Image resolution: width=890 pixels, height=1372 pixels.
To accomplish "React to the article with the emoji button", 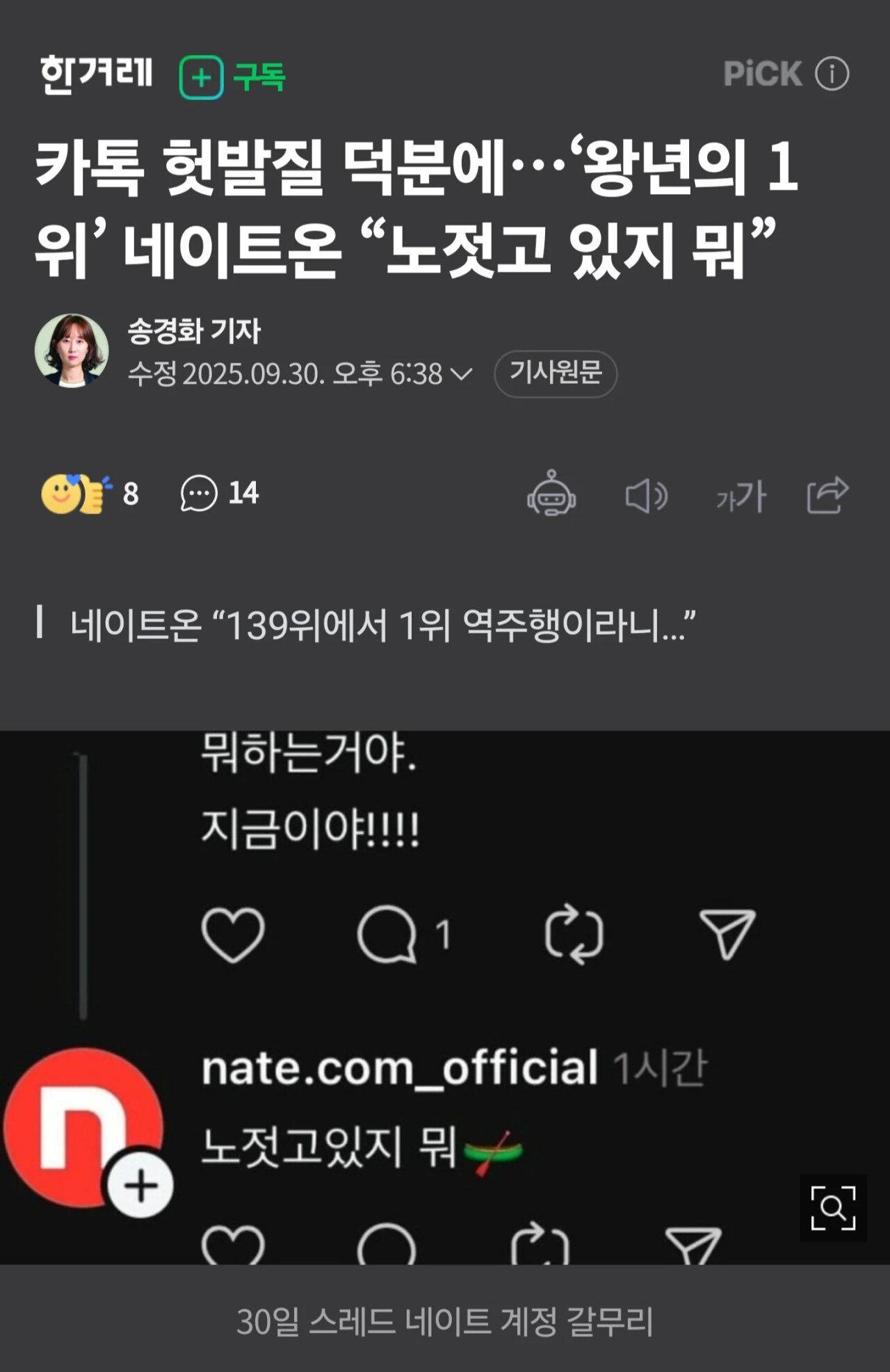I will (x=76, y=494).
